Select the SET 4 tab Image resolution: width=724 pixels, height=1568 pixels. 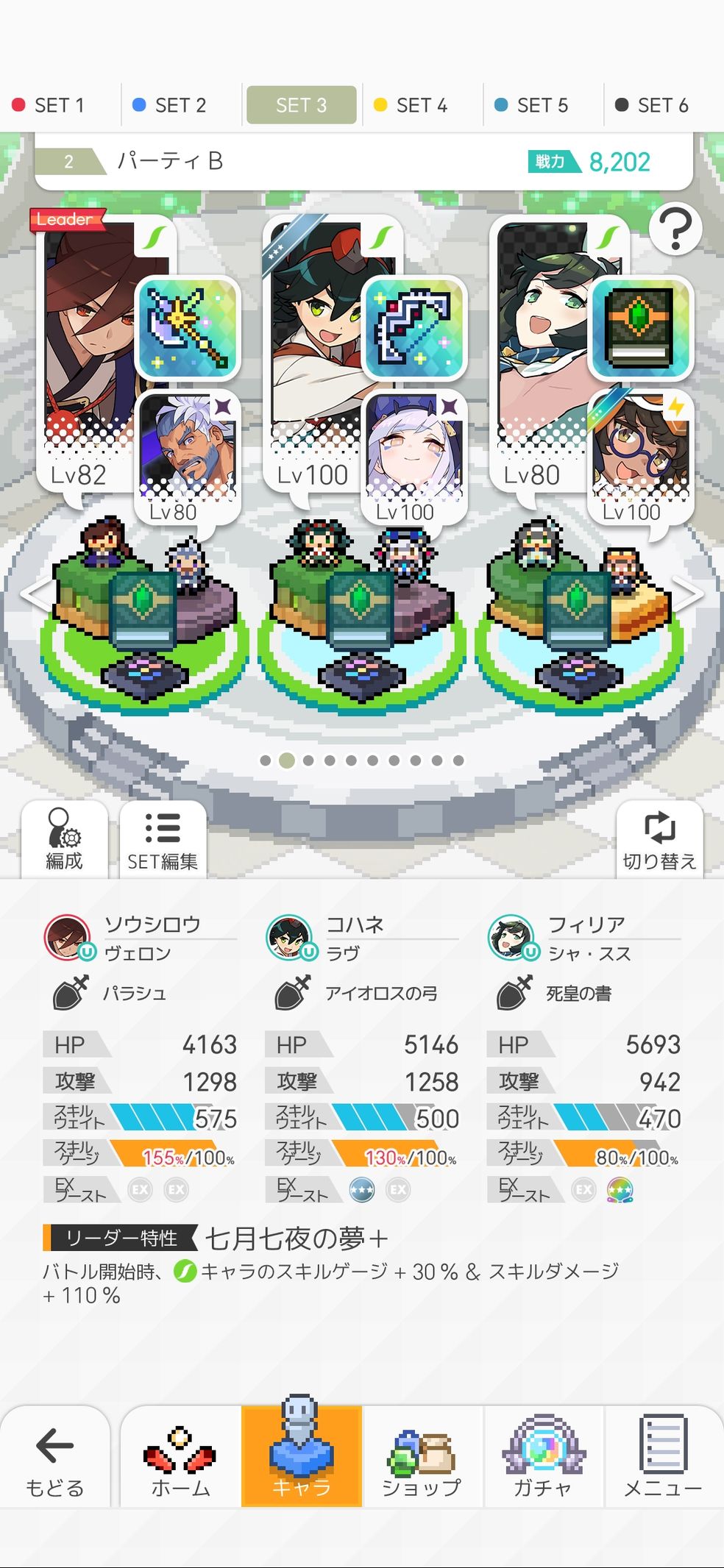[412, 105]
